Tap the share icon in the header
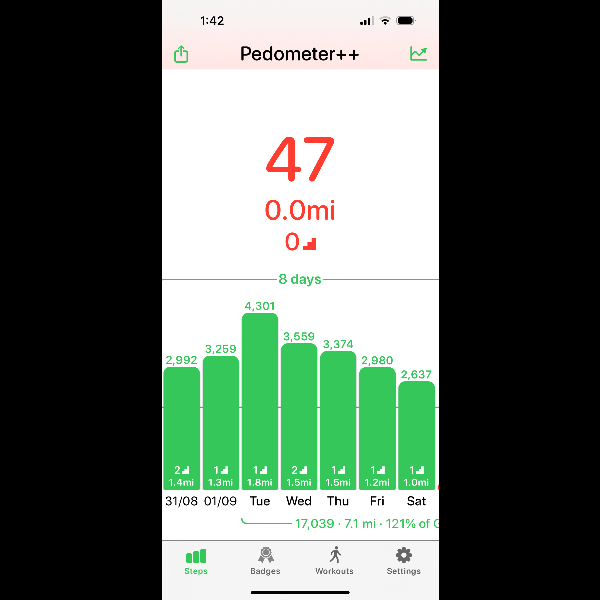 click(x=181, y=54)
